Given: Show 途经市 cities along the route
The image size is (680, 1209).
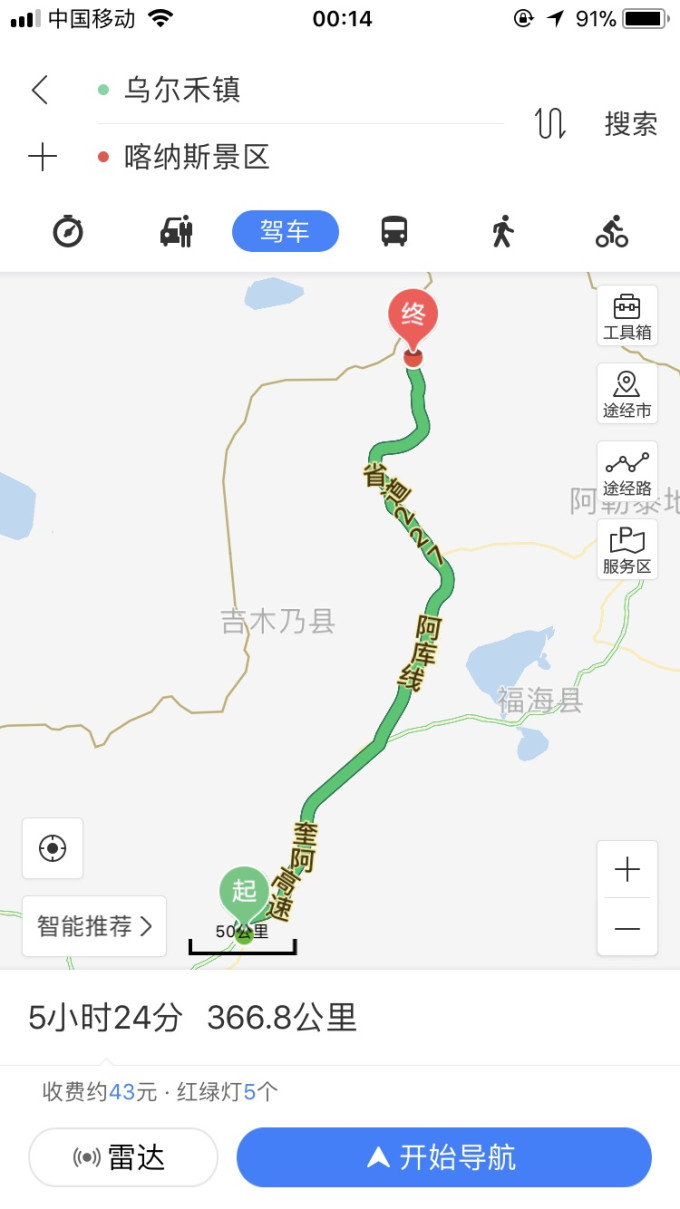Looking at the screenshot, I should pyautogui.click(x=627, y=394).
